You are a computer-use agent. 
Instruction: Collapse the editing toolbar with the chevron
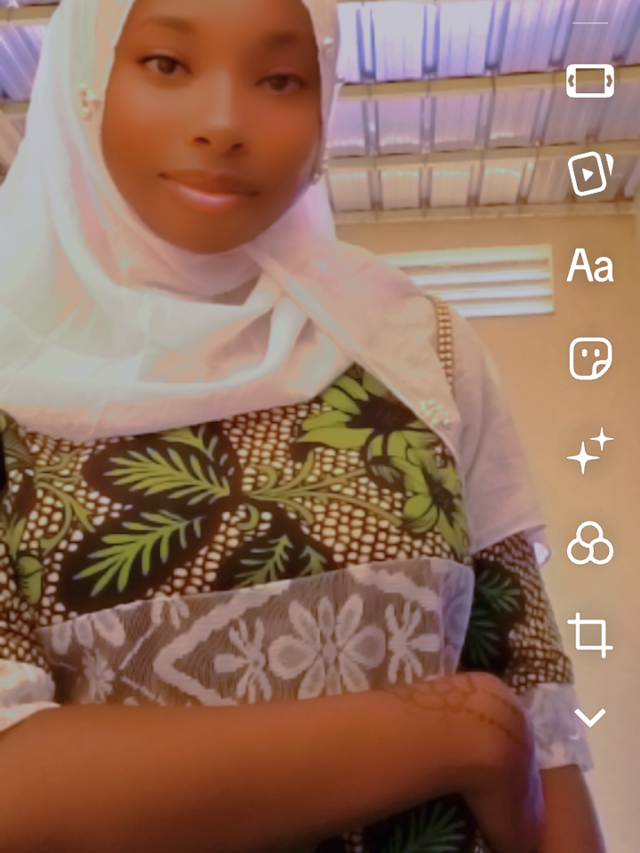[x=590, y=717]
